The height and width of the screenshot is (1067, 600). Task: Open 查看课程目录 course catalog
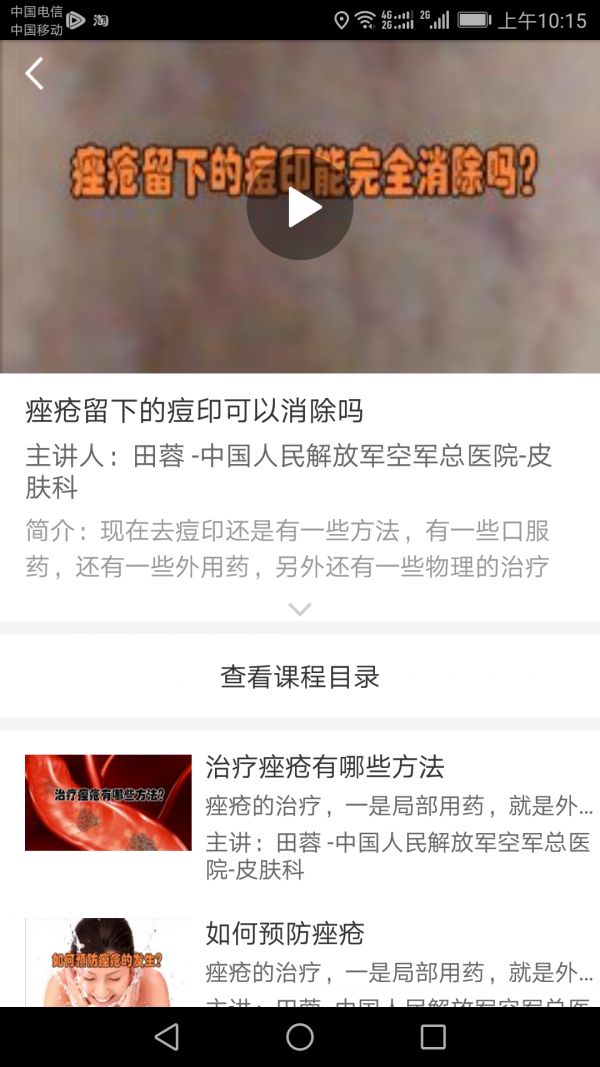[300, 677]
